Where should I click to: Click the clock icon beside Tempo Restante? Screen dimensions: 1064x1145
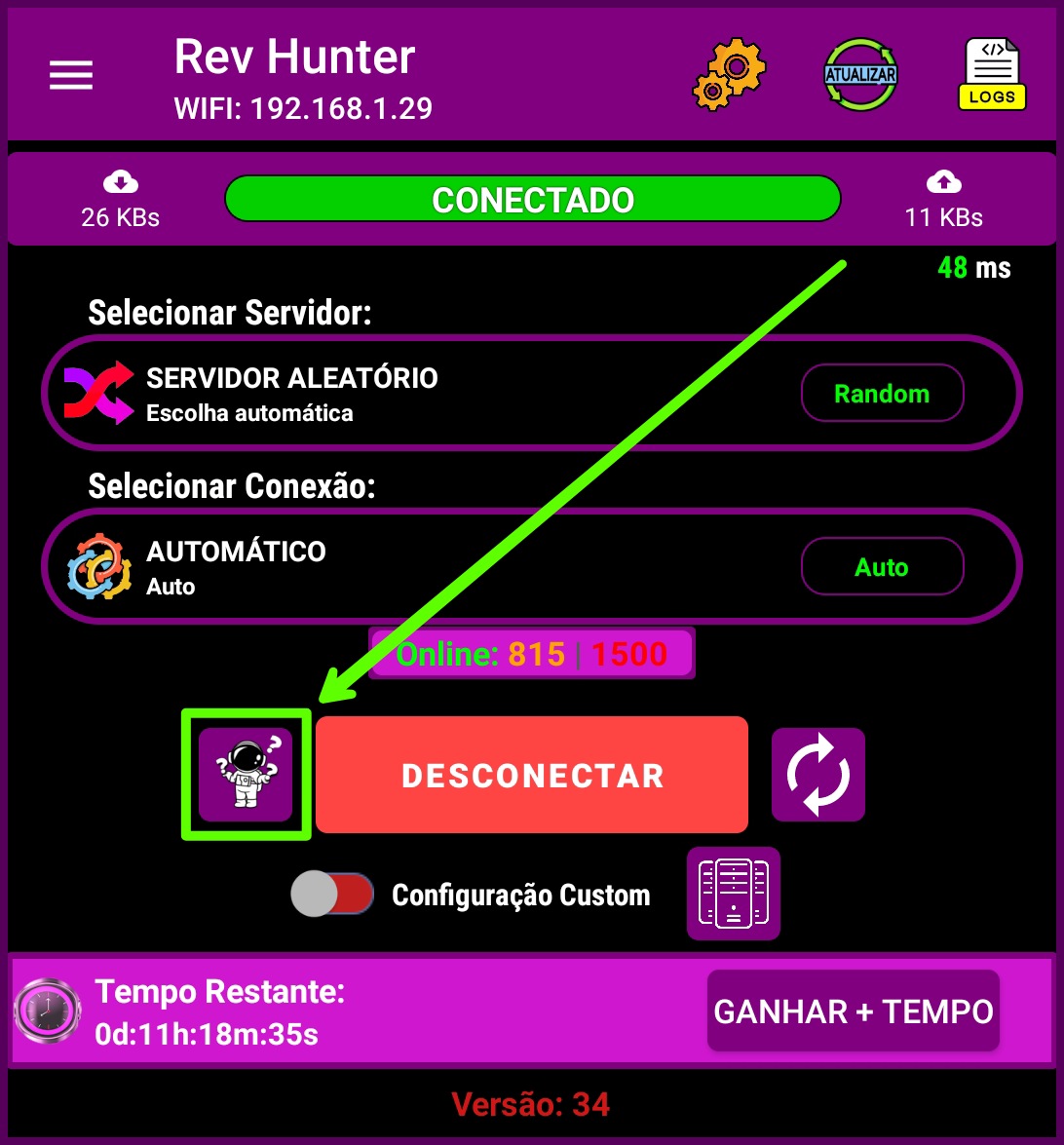[48, 1011]
